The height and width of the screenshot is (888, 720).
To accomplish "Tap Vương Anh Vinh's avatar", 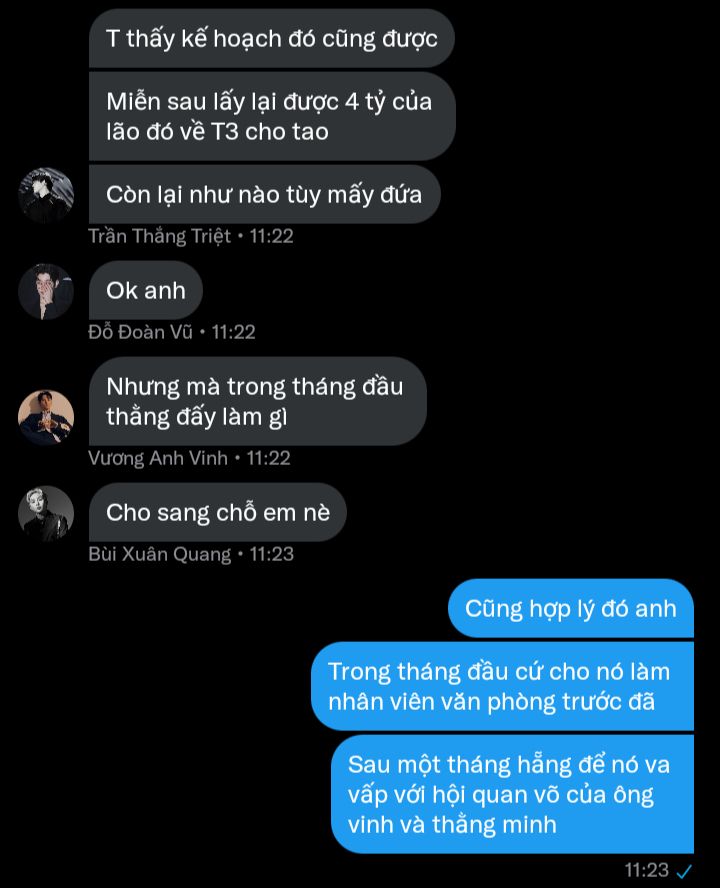I will coord(46,417).
